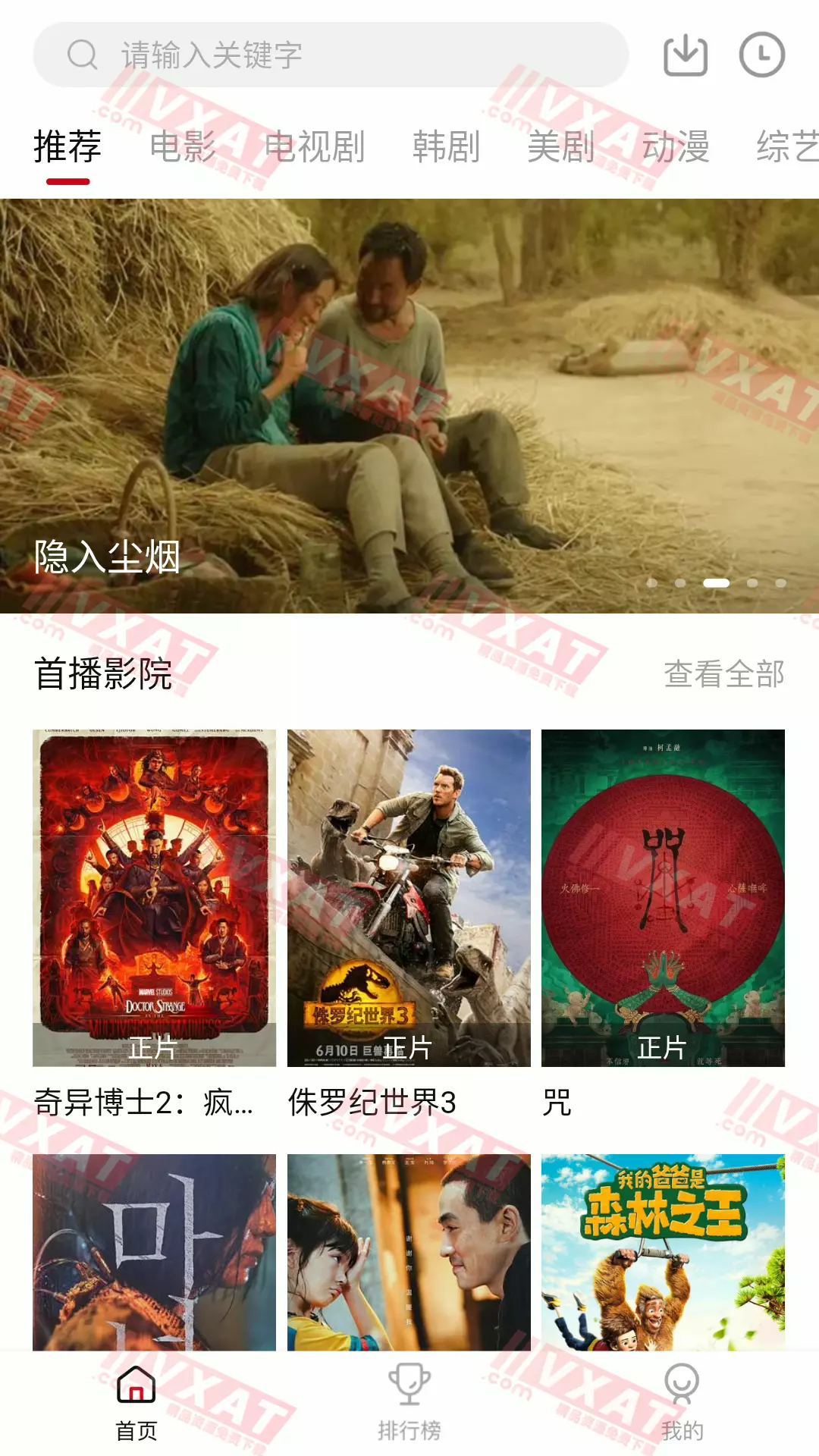This screenshot has height=1456, width=819.
Task: Open the watch history clock icon
Action: tap(761, 55)
